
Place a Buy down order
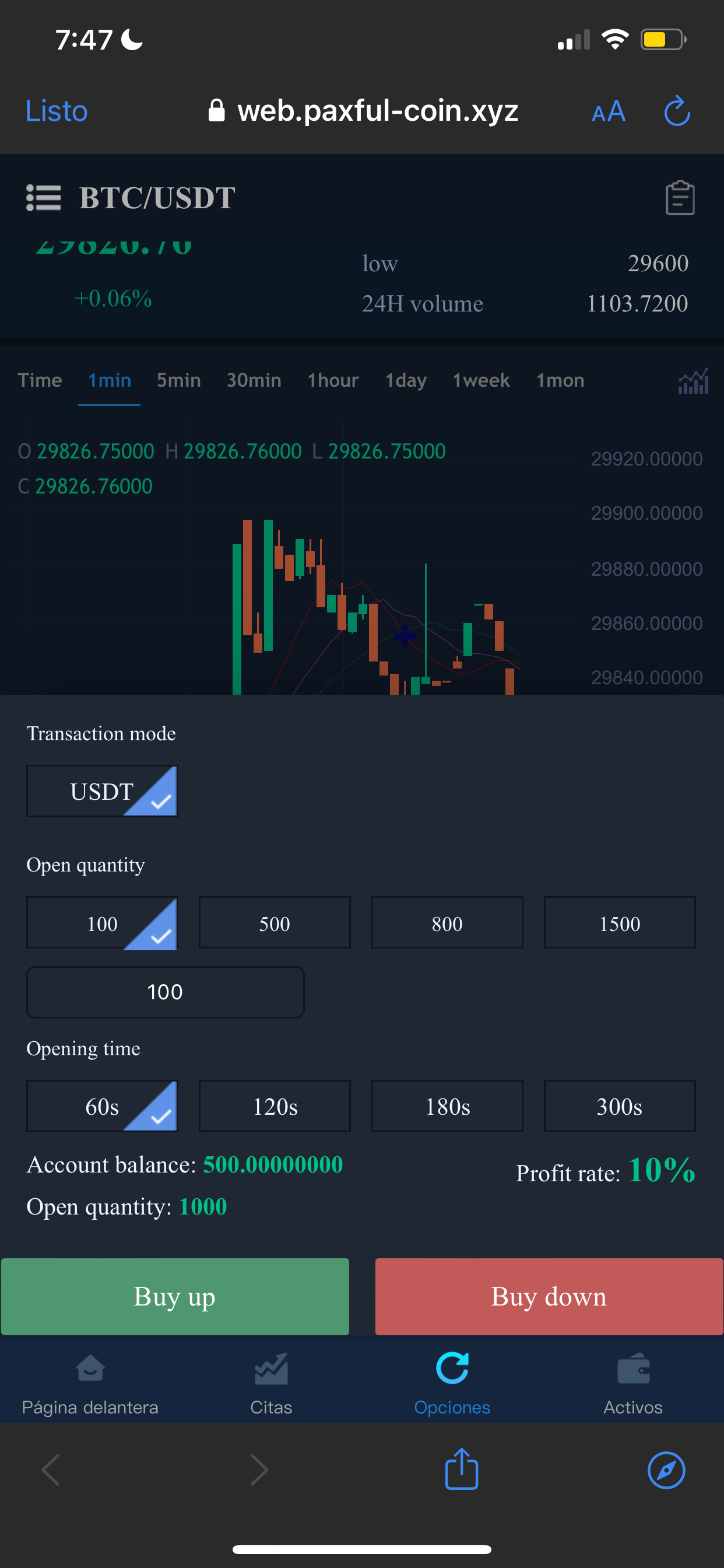click(548, 1296)
